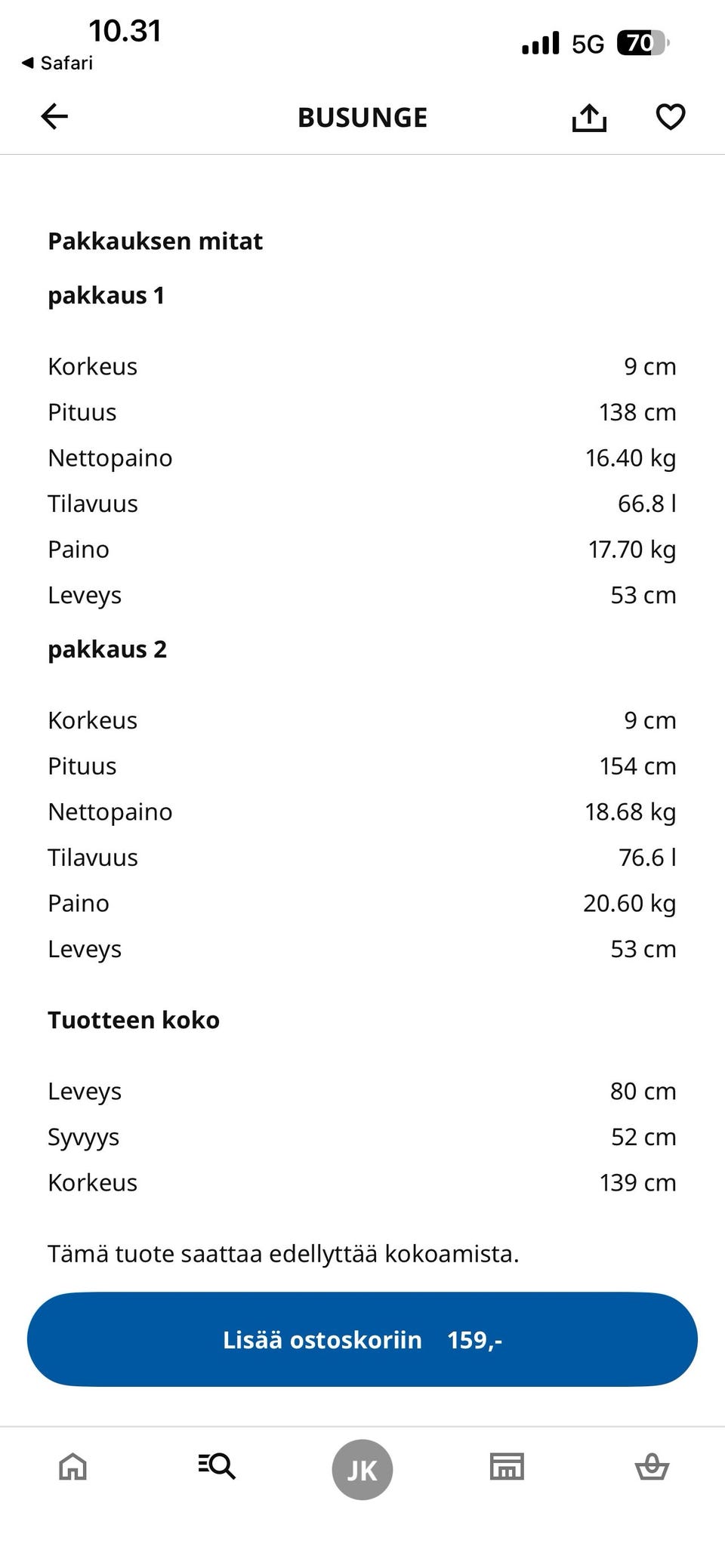Tap the battery indicator showing 70
Image resolution: width=725 pixels, height=1568 pixels.
click(640, 44)
